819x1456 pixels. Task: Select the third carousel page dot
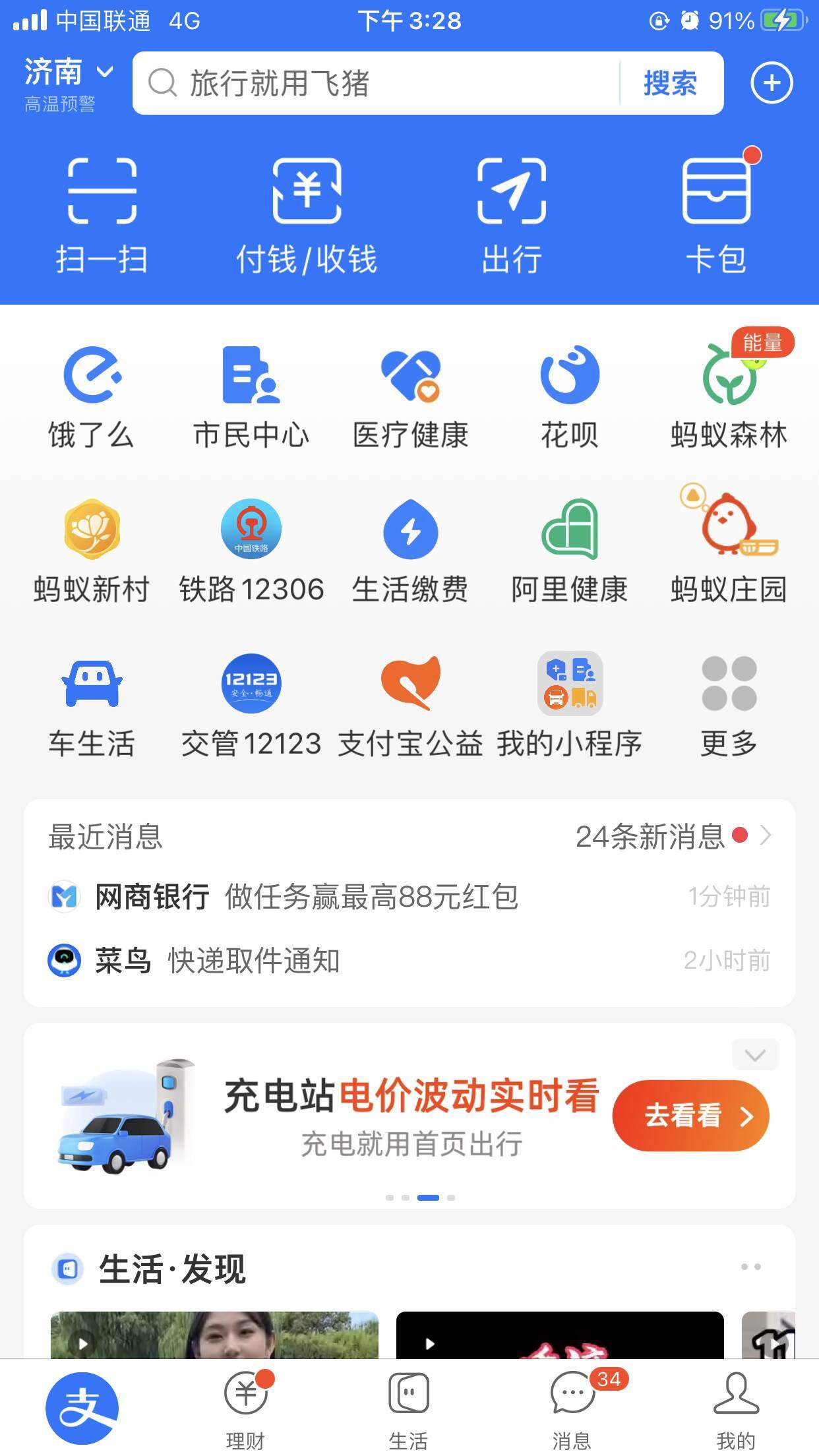[429, 1198]
